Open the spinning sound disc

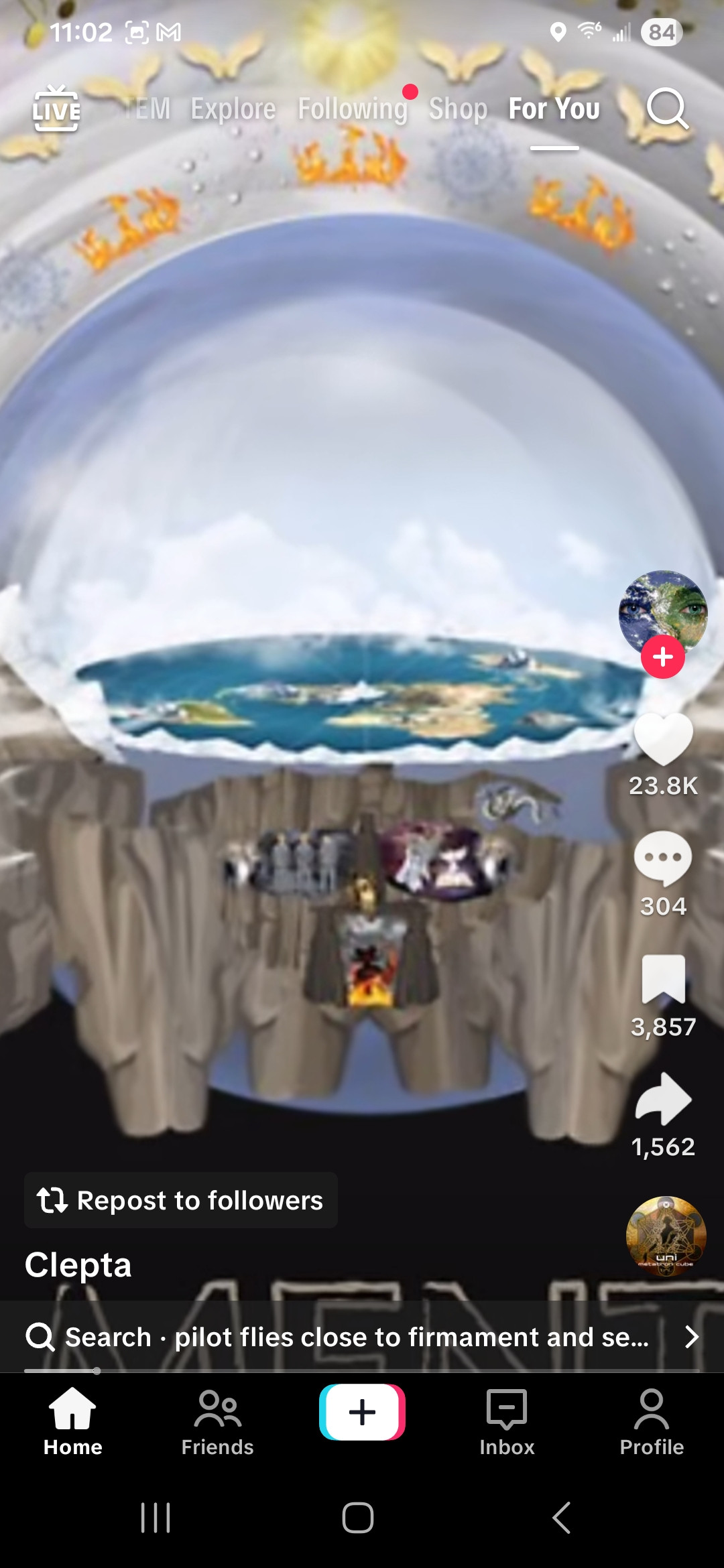coord(665,1236)
